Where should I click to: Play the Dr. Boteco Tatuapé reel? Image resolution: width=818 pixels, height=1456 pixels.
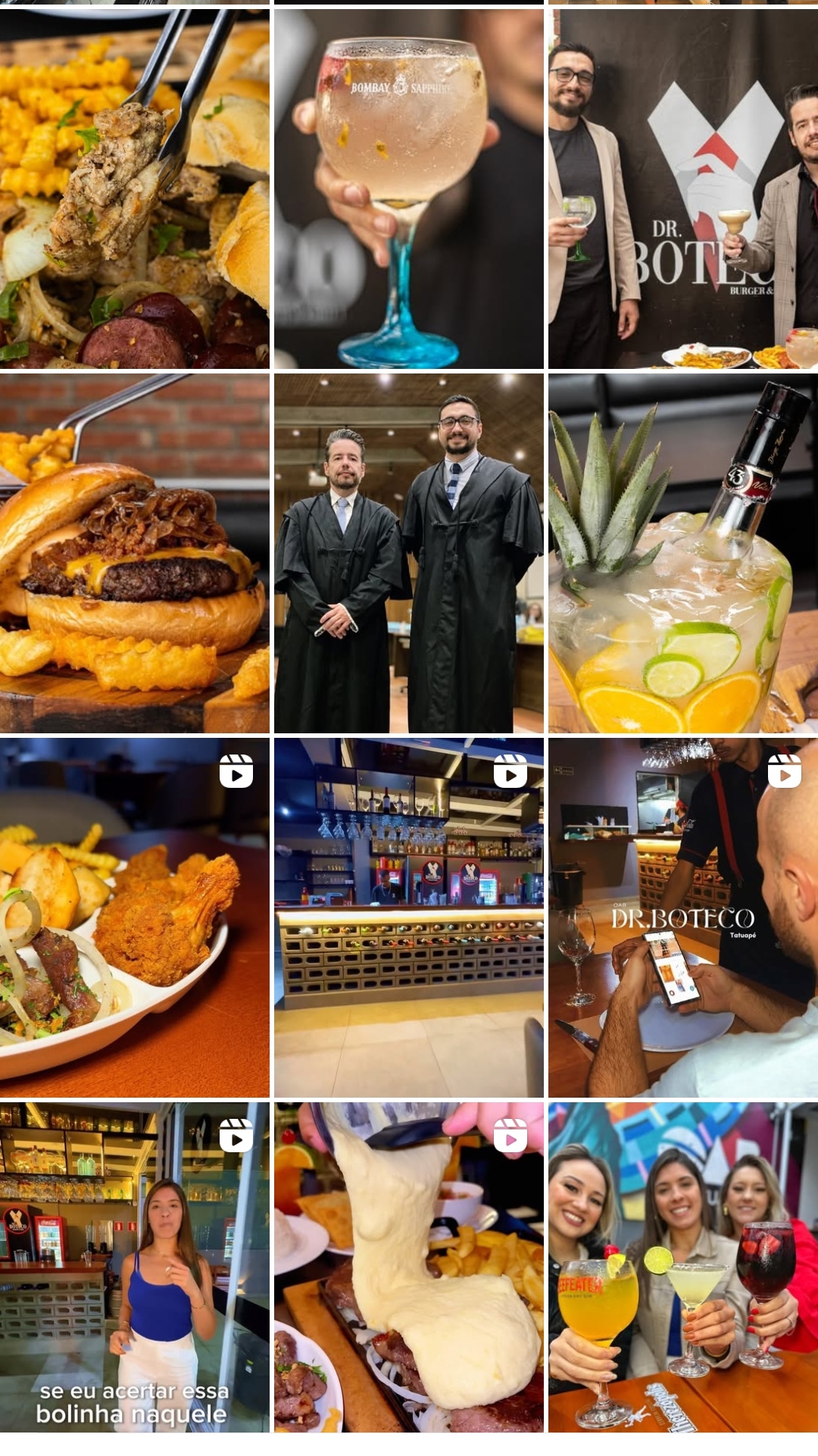click(x=682, y=918)
